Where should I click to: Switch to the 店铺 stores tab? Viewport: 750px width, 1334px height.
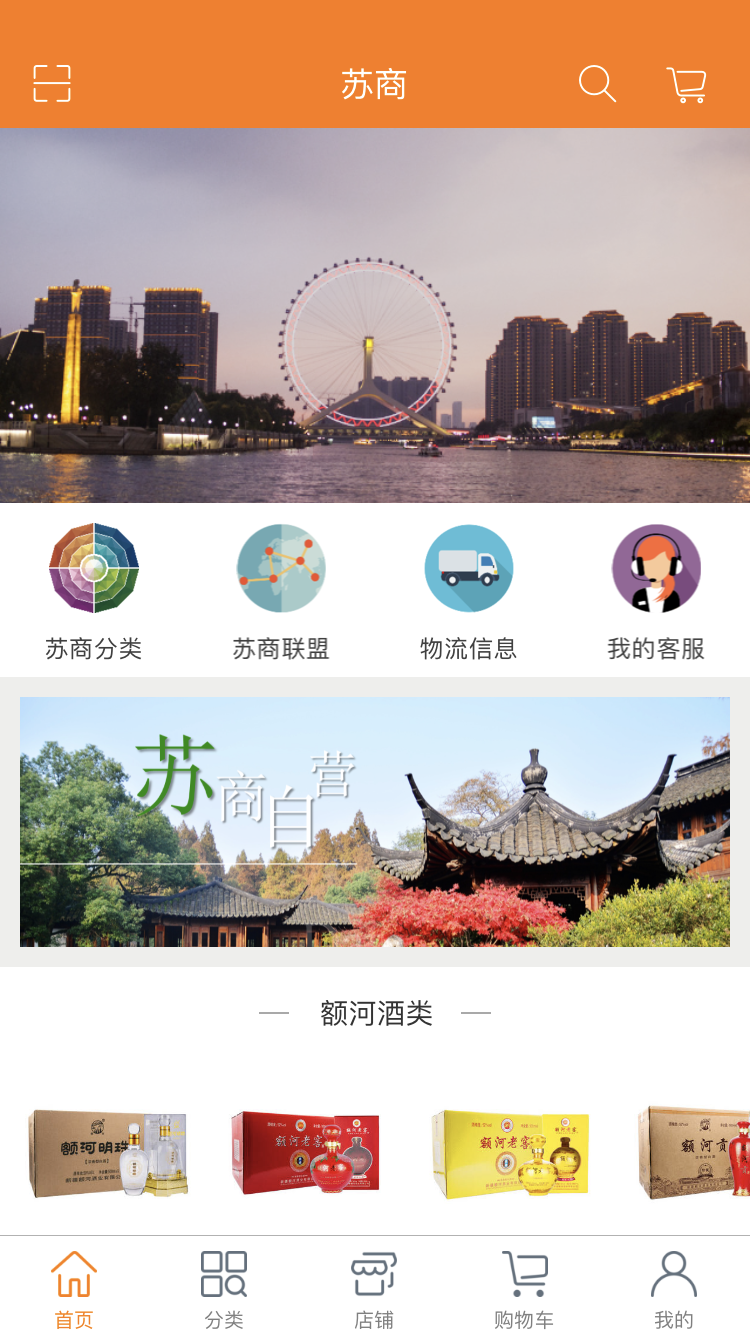[374, 1288]
